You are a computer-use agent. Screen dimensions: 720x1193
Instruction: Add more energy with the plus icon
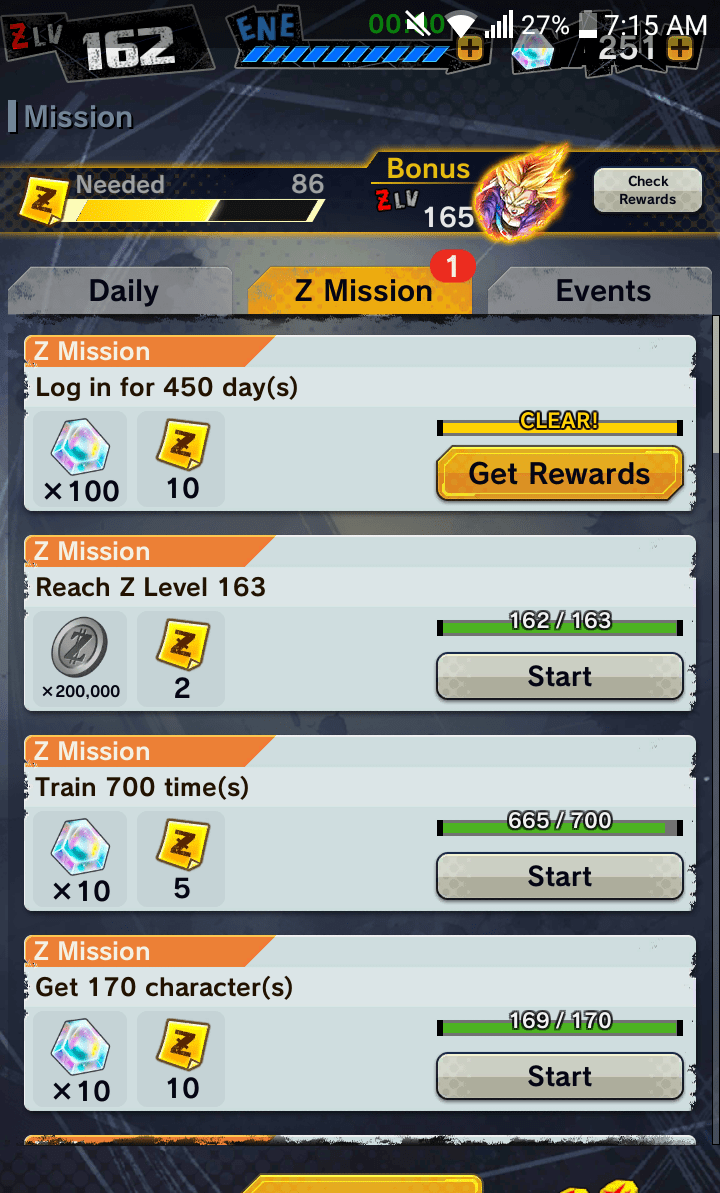[468, 47]
